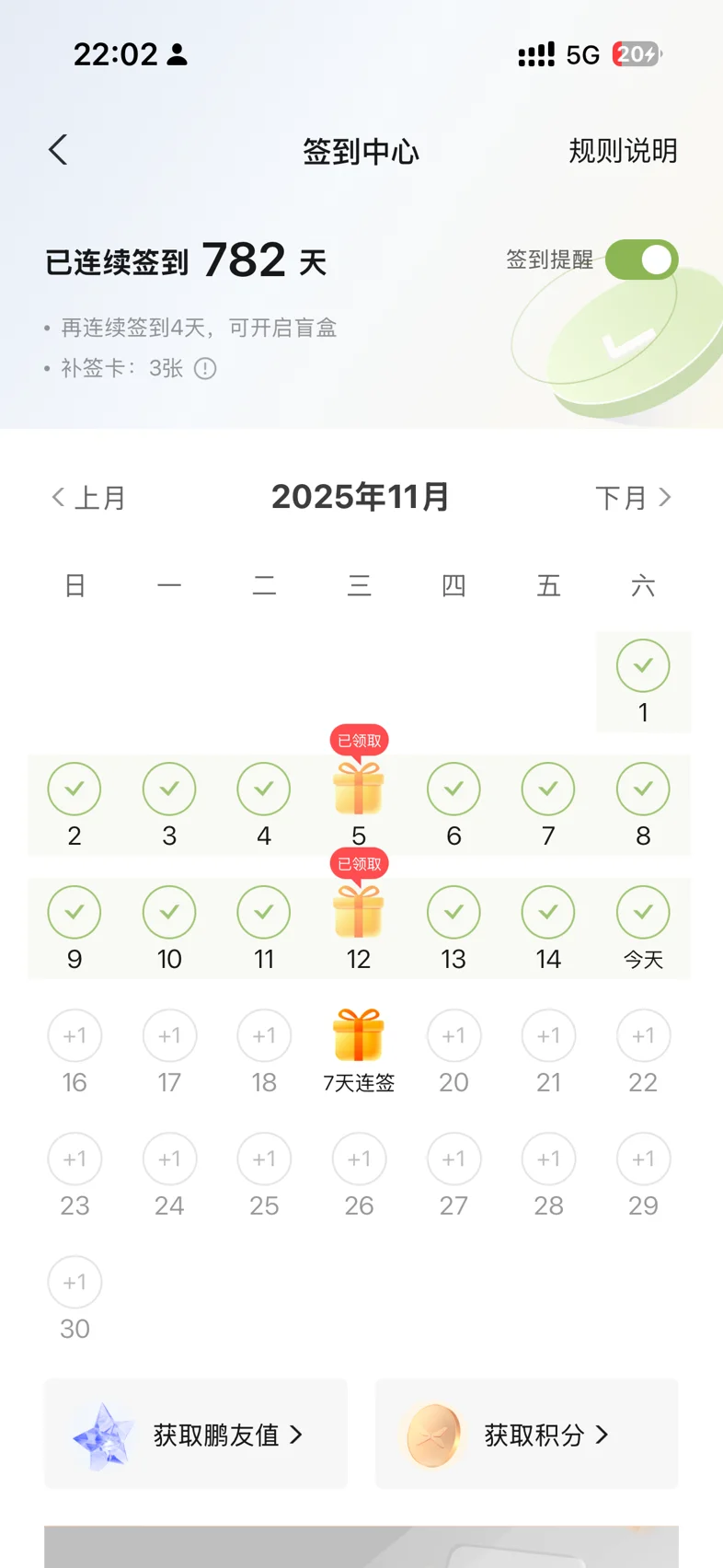Go back from the 签到中心 page
Image resolution: width=723 pixels, height=1568 pixels.
click(x=58, y=150)
